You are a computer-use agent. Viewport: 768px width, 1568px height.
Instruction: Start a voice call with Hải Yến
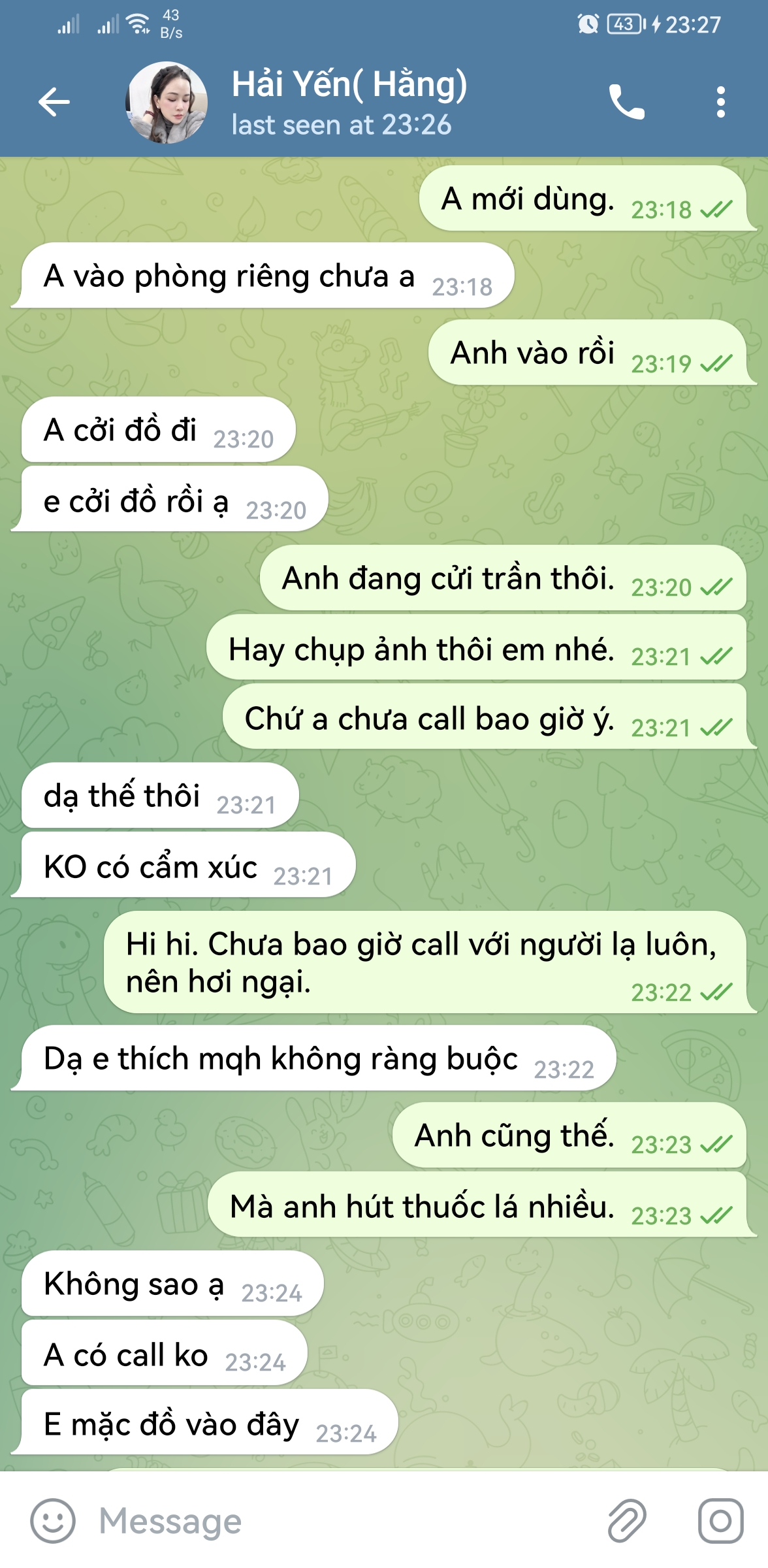[626, 103]
